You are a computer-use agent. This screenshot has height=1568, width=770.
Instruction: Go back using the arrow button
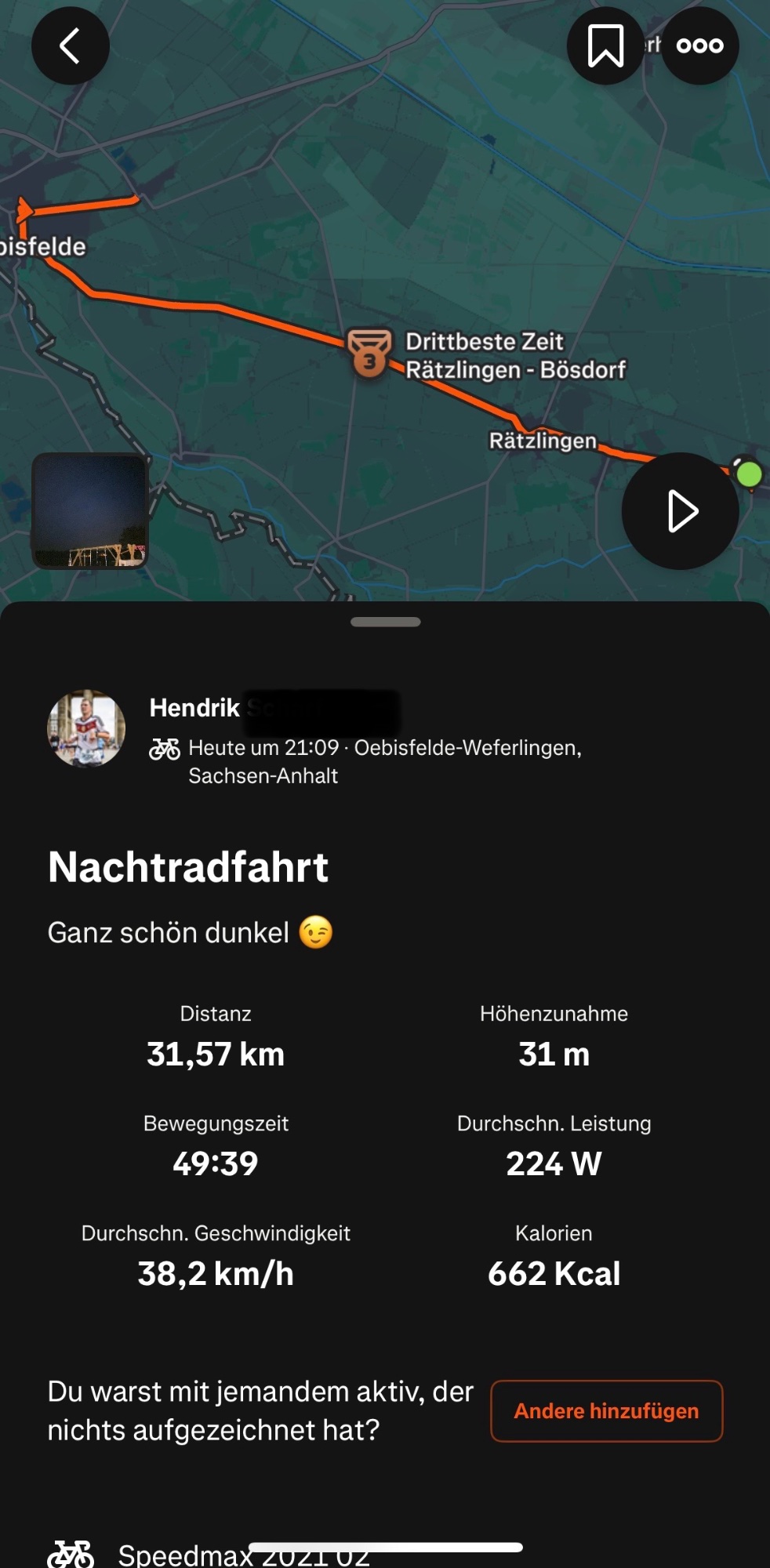(x=70, y=45)
